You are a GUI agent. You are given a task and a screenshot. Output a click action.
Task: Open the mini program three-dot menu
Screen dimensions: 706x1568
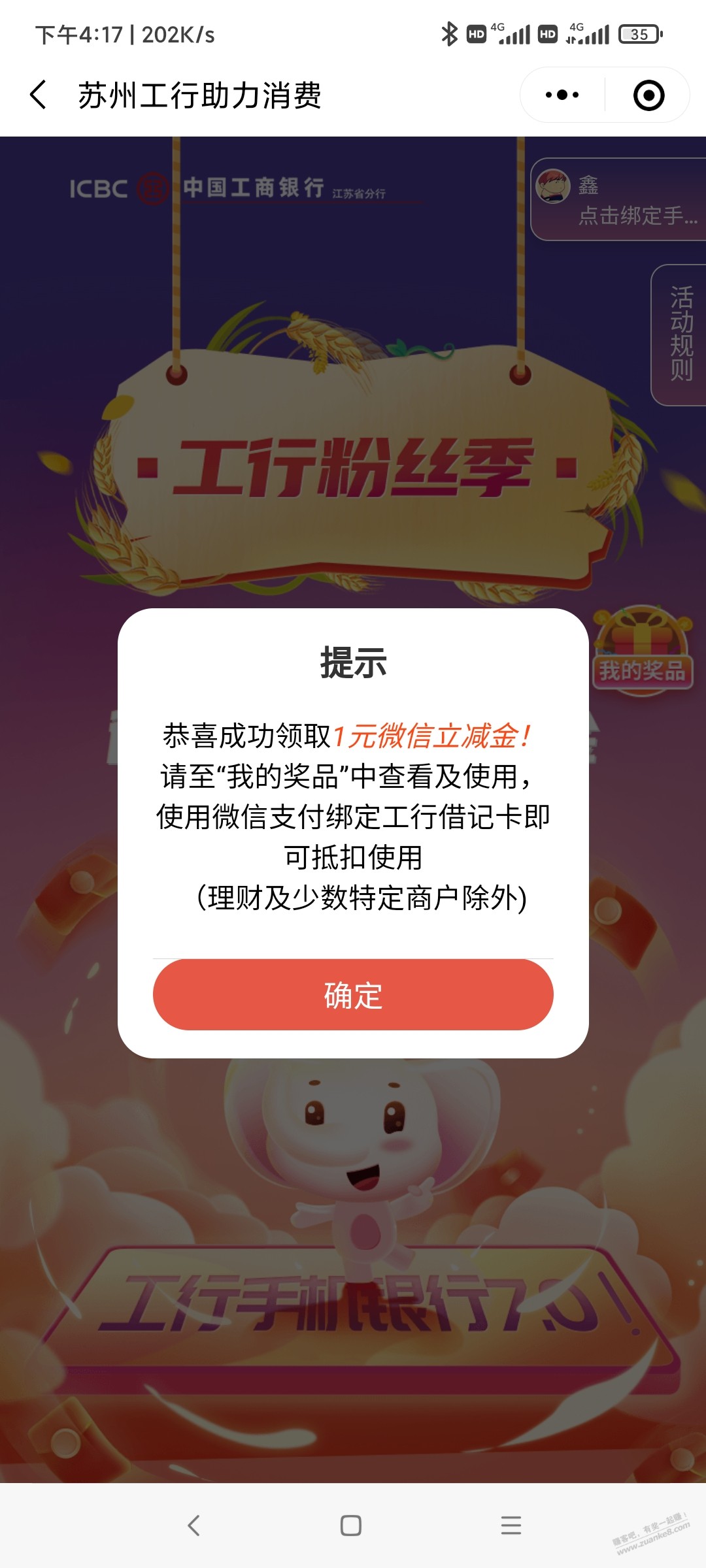(562, 95)
